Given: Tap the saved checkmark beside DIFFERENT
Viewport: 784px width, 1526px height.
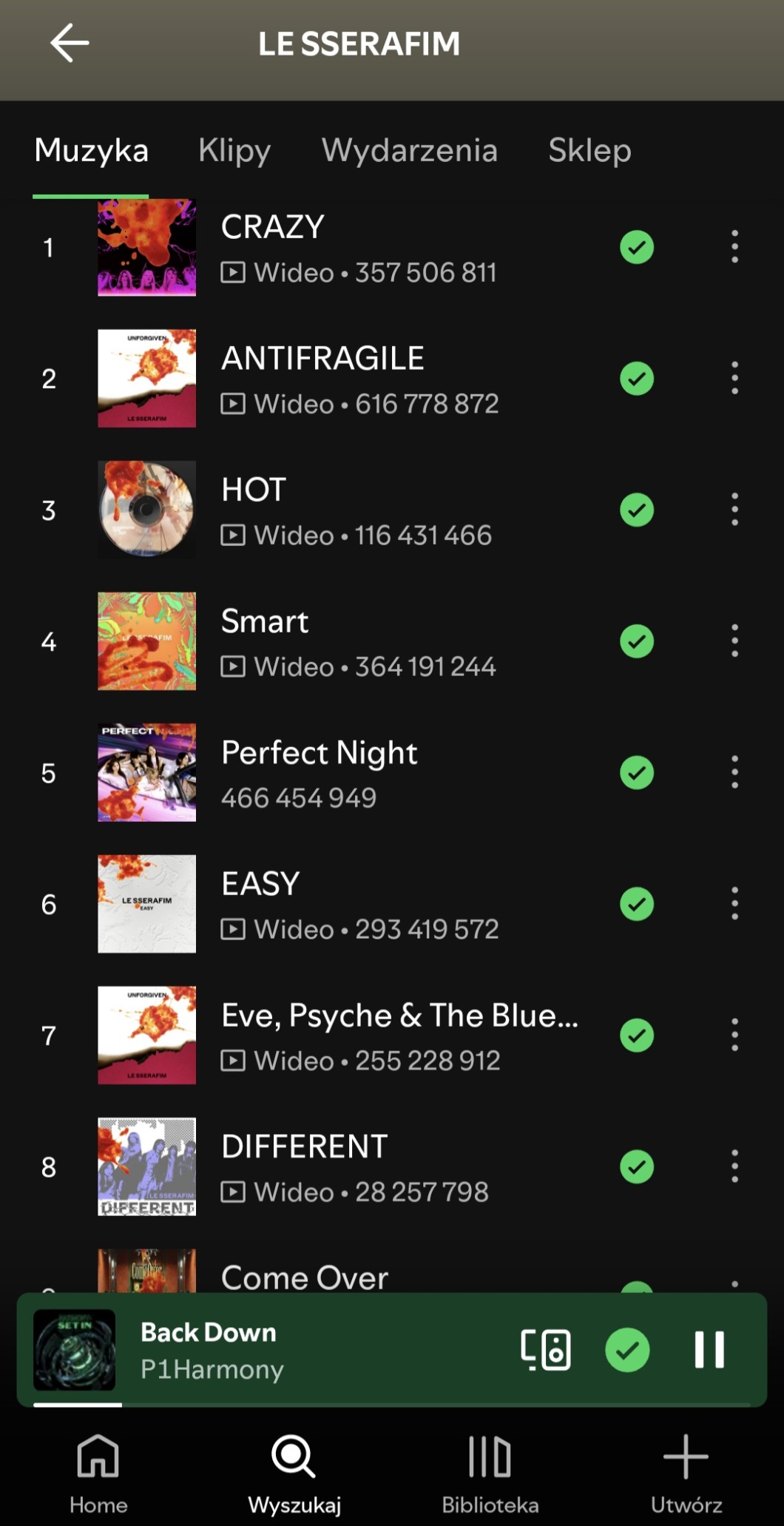Looking at the screenshot, I should pyautogui.click(x=637, y=1167).
